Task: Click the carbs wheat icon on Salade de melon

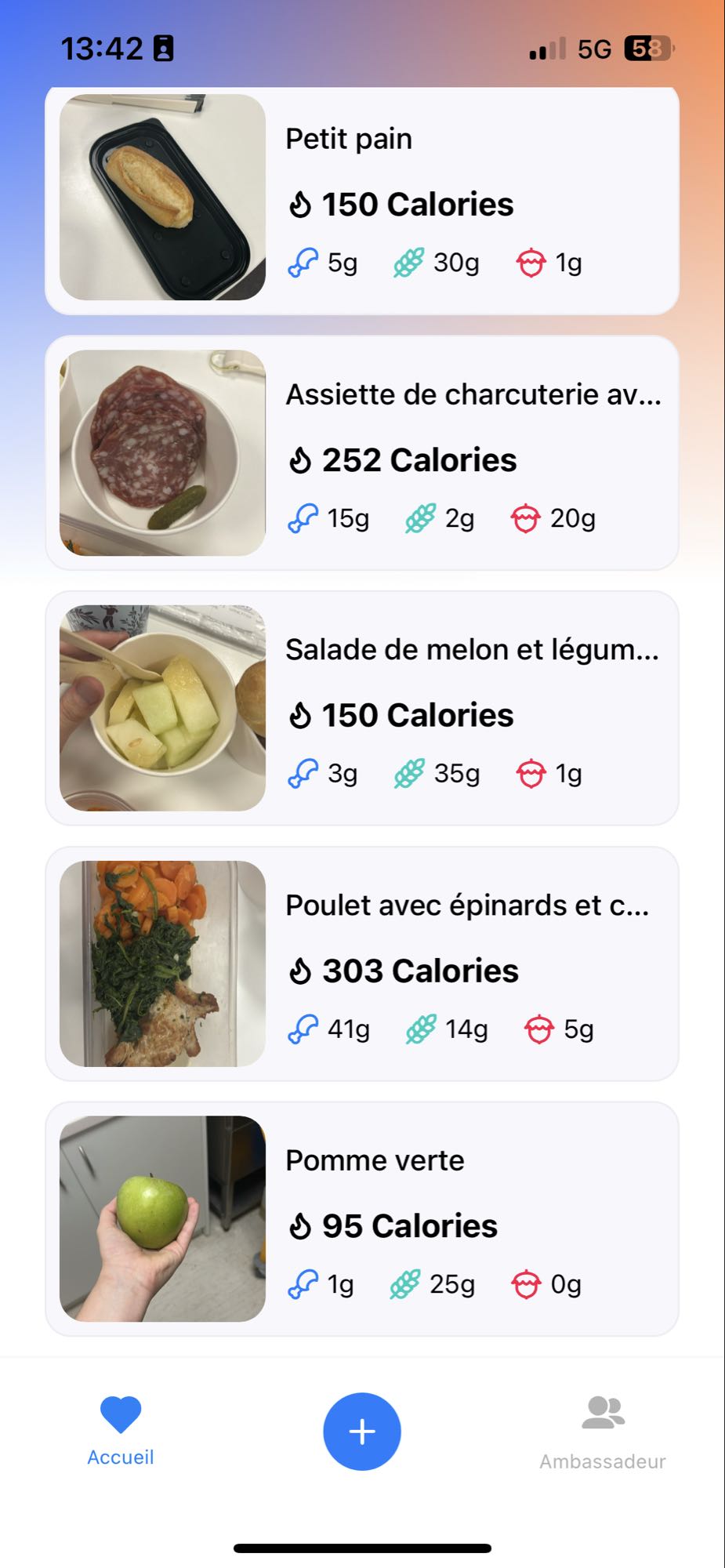Action: click(x=411, y=772)
